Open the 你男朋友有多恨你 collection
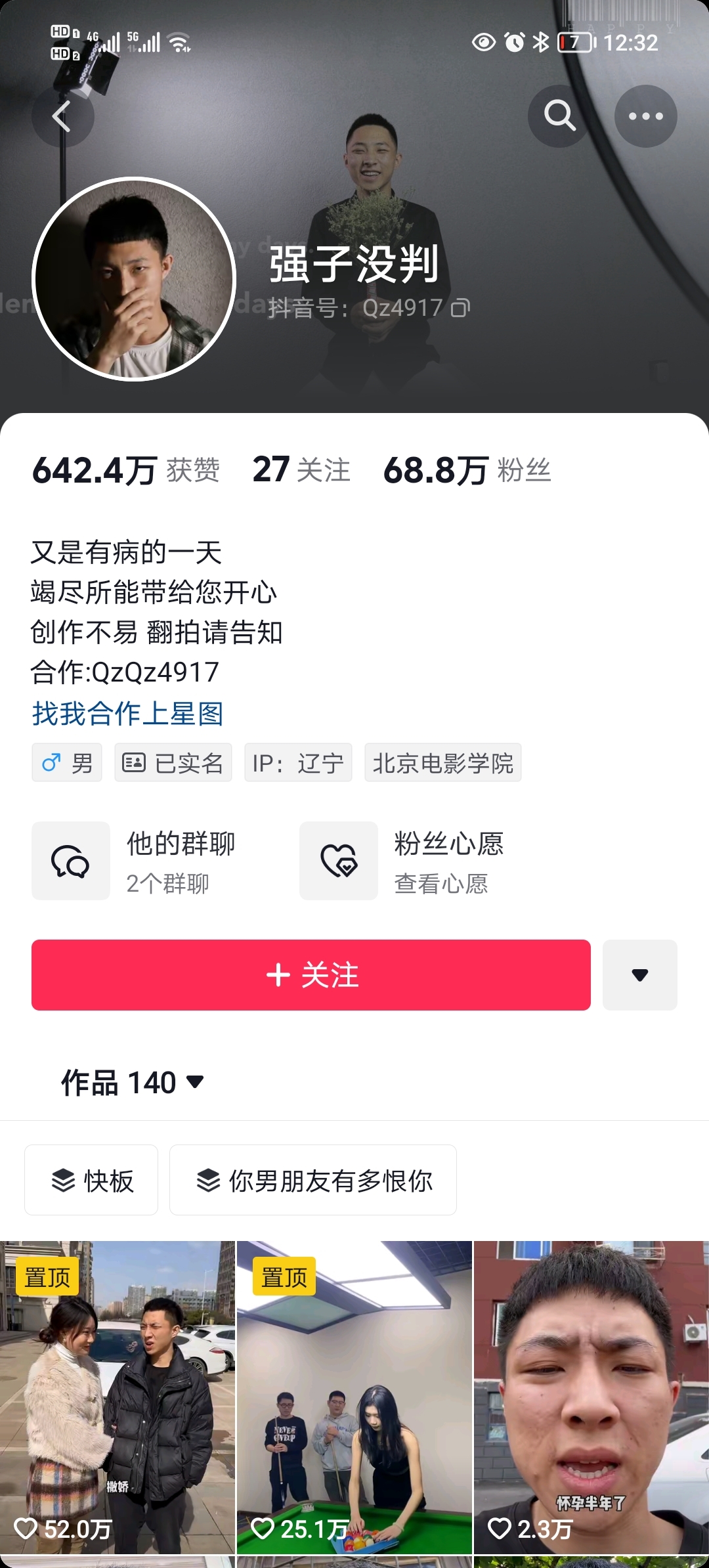 (313, 1180)
